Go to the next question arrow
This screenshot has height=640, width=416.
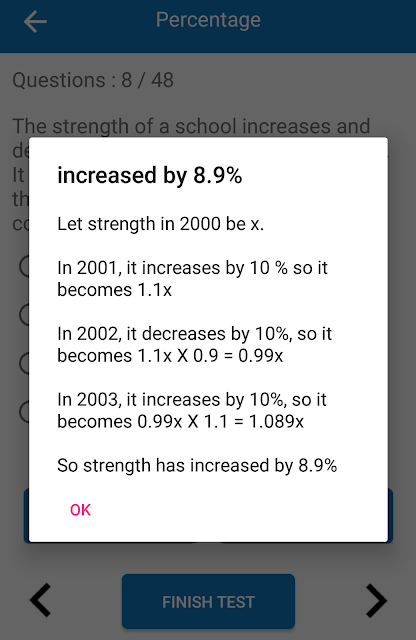click(x=376, y=600)
